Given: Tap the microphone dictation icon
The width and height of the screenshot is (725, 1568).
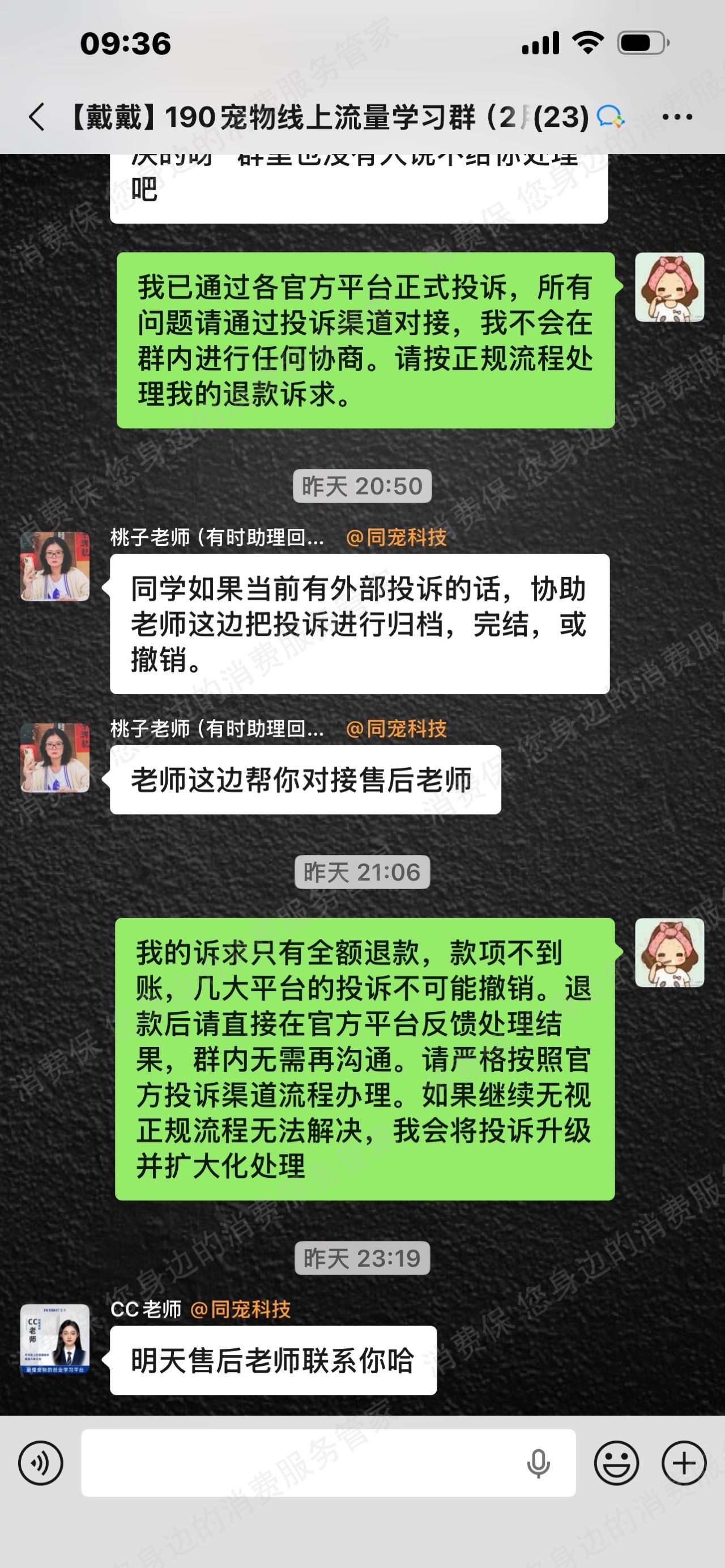Looking at the screenshot, I should click(x=538, y=1463).
